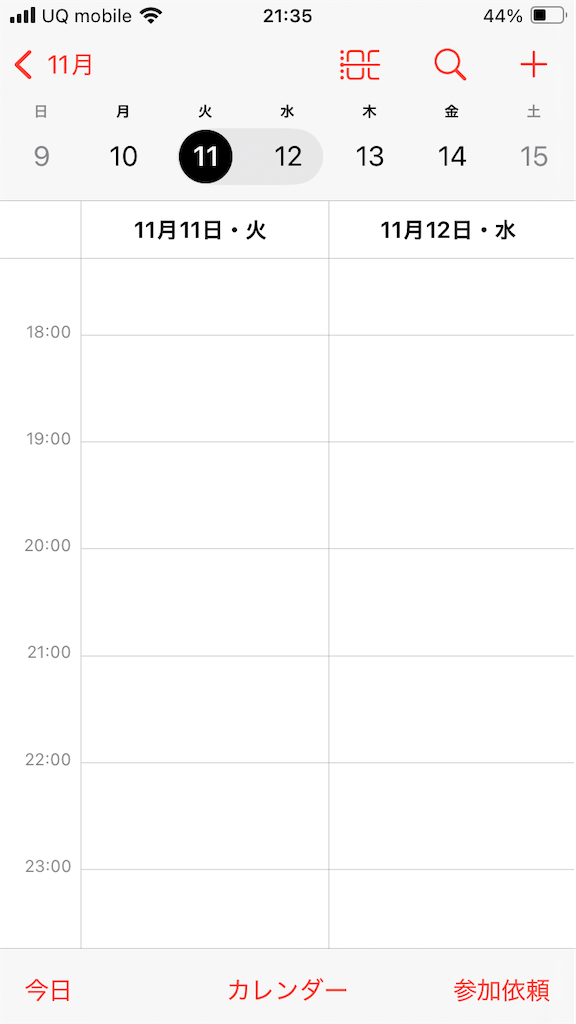This screenshot has width=576, height=1024.
Task: Select Friday the 14th
Action: pyautogui.click(x=452, y=157)
